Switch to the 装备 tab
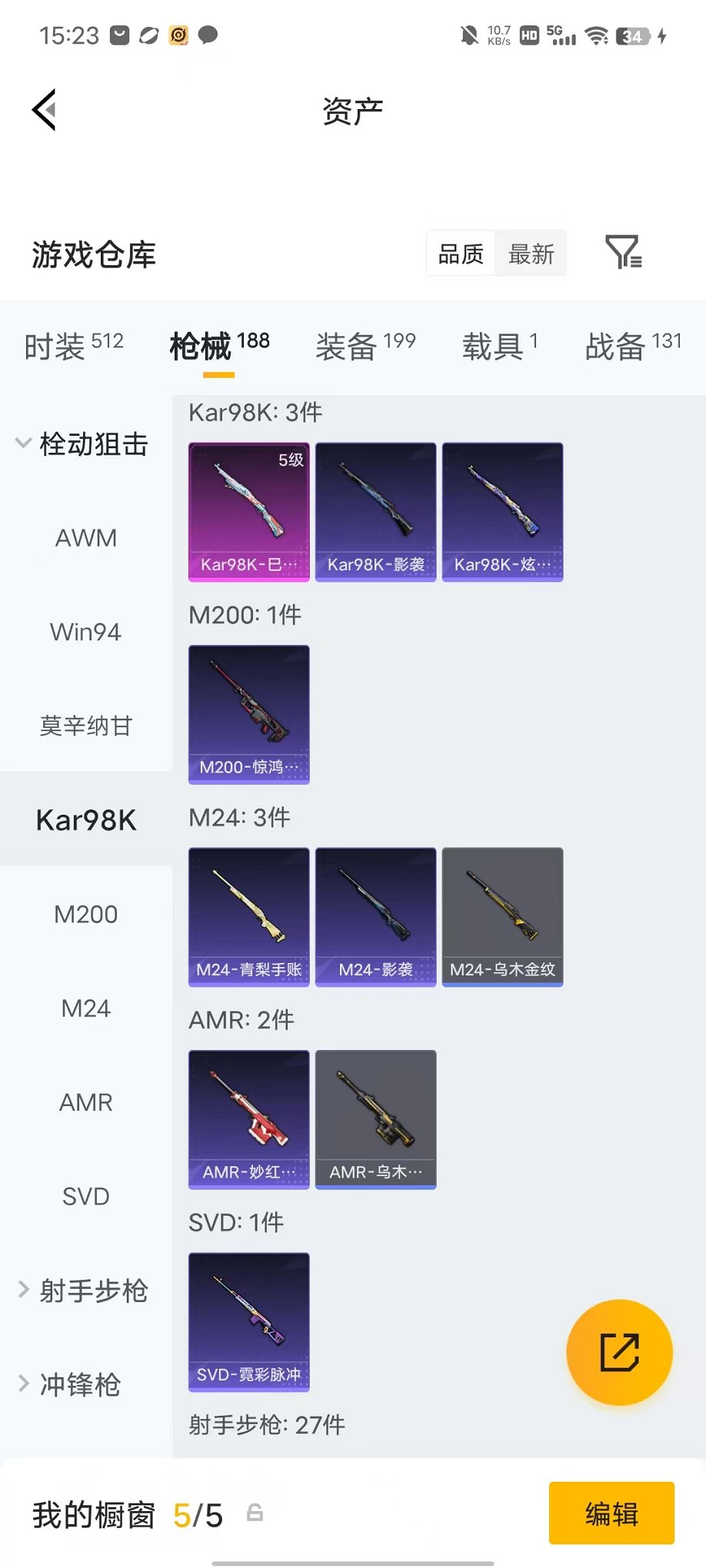706x1568 pixels. pos(365,346)
